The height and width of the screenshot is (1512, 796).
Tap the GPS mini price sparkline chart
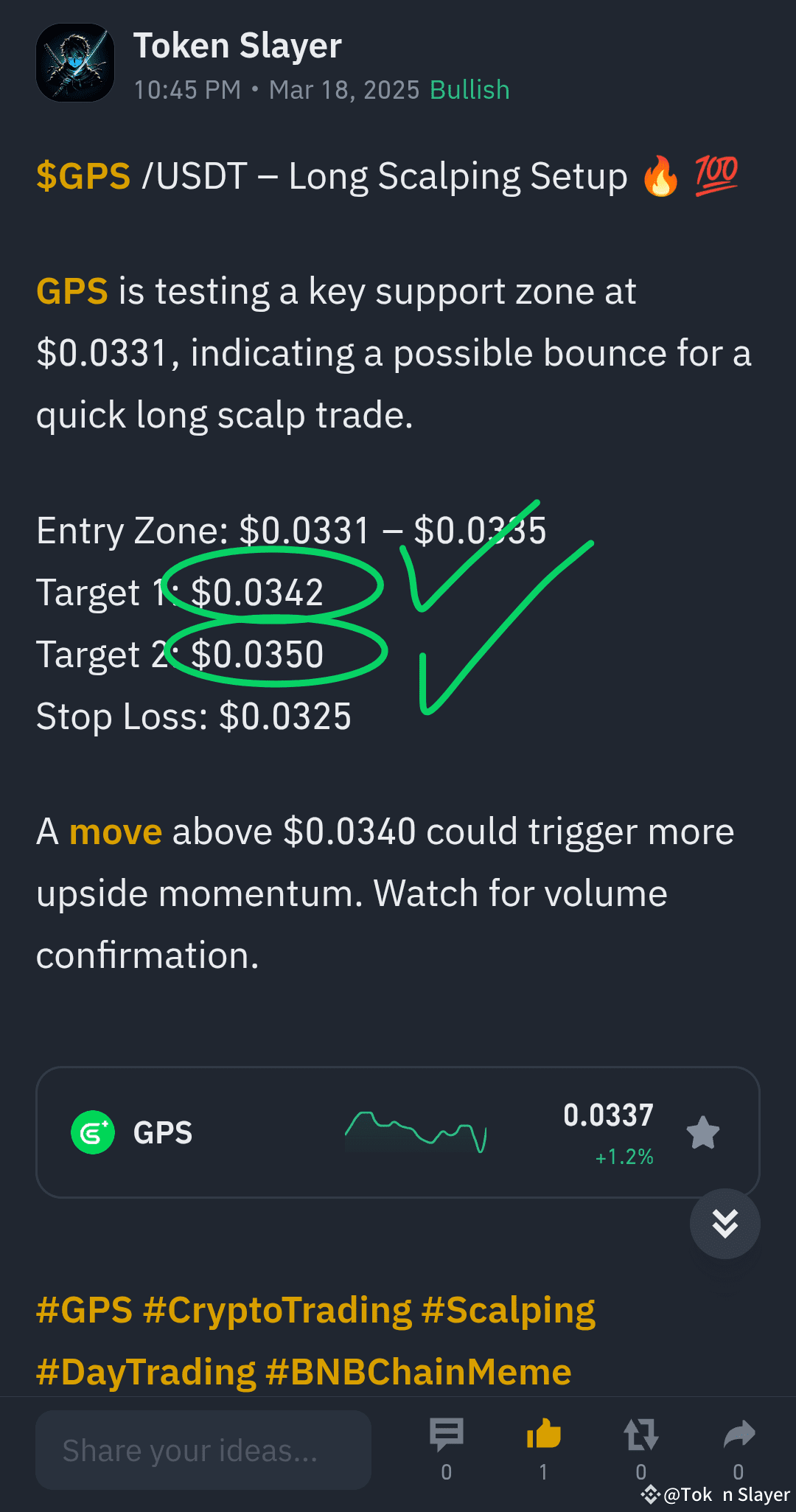coord(416,1133)
